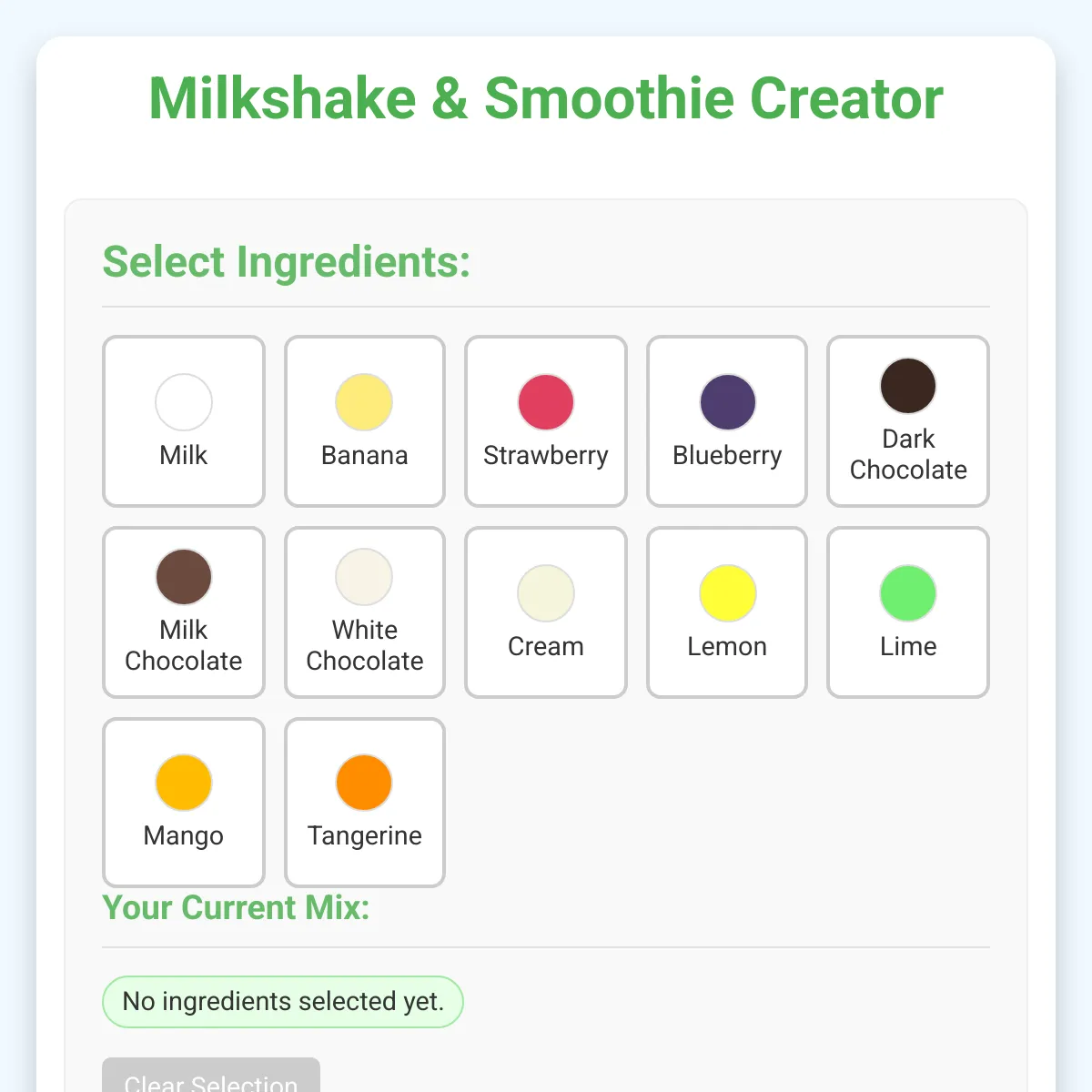This screenshot has width=1092, height=1092.
Task: Select the Milk ingredient
Action: [x=184, y=421]
